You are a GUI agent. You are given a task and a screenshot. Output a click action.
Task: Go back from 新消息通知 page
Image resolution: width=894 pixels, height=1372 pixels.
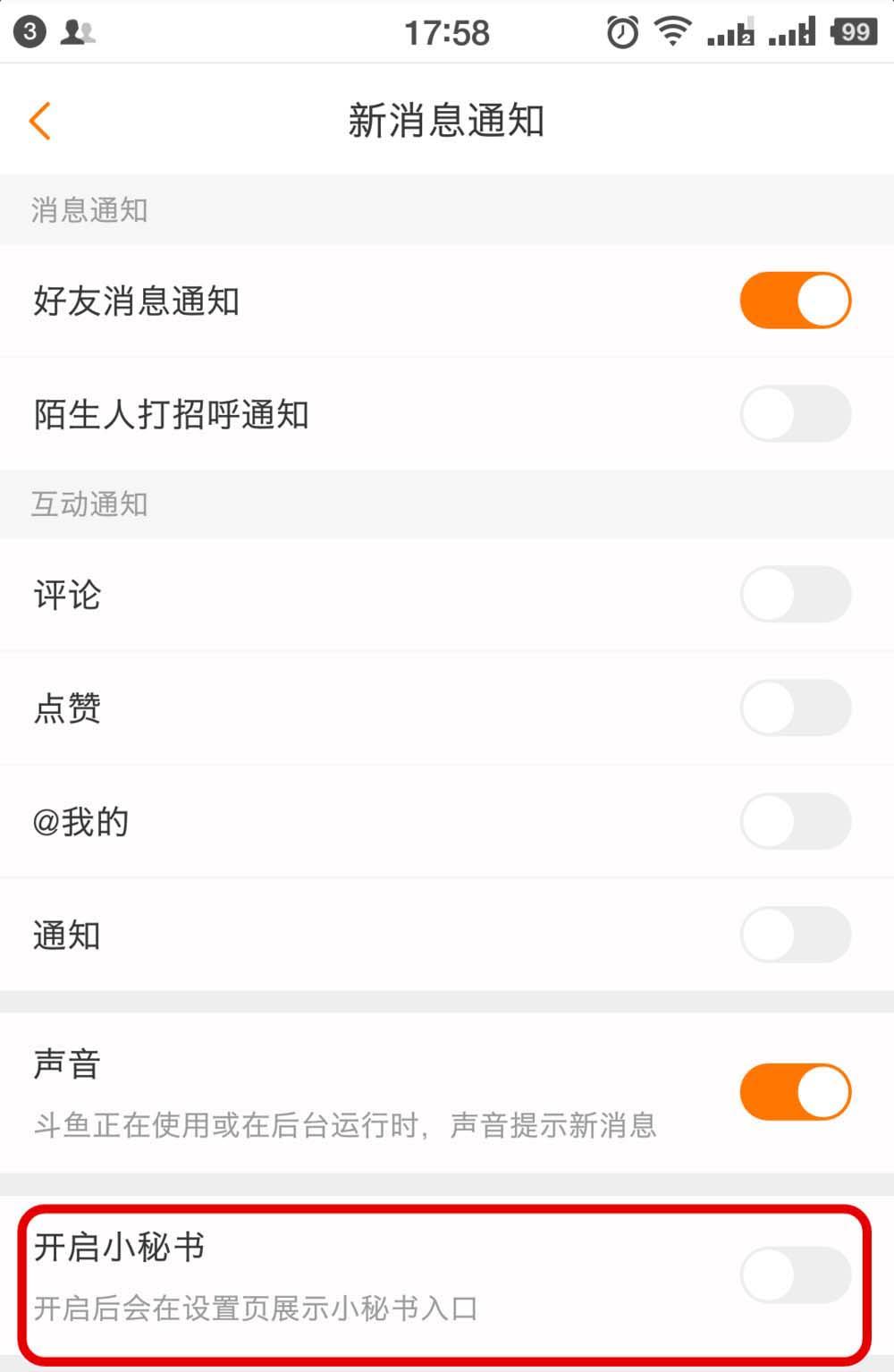40,121
